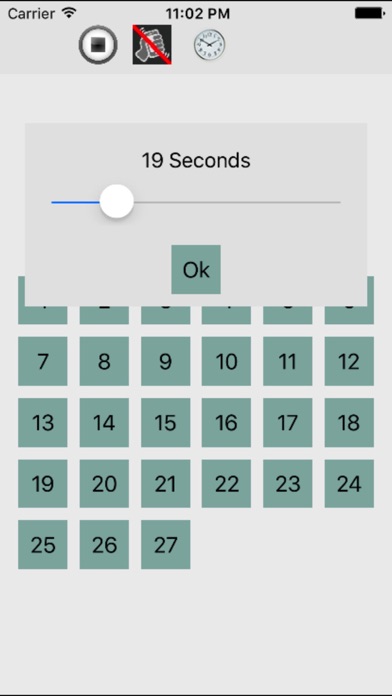Select number 7 tile
Image resolution: width=392 pixels, height=696 pixels.
coord(43,361)
